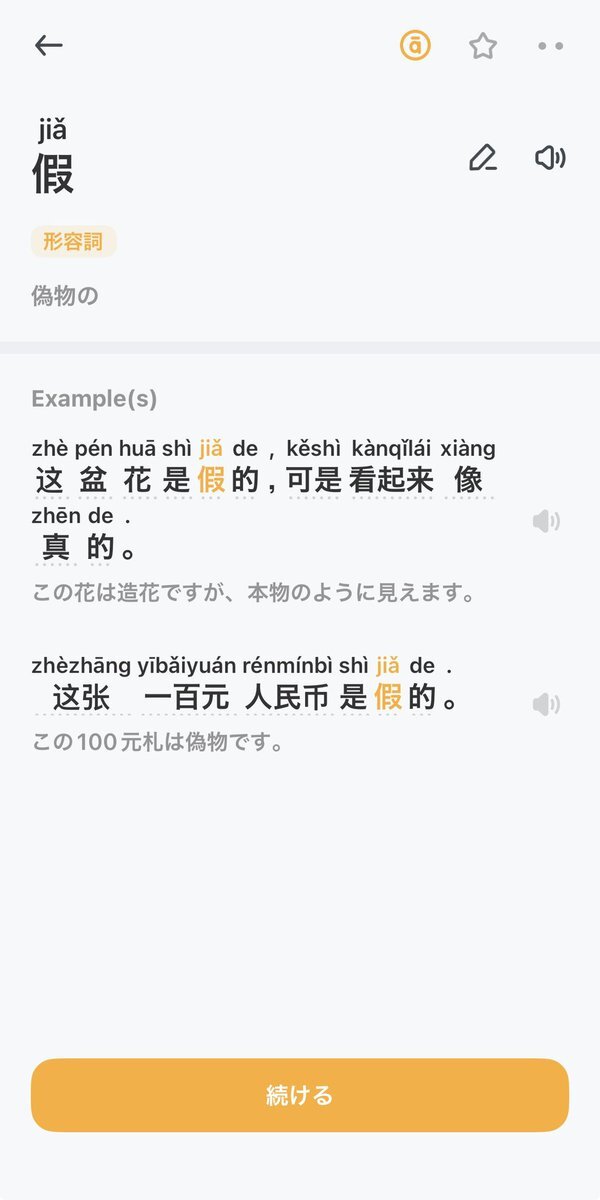The image size is (600, 1200).
Task: Look up the word 看起来 in the first example
Action: point(391,480)
